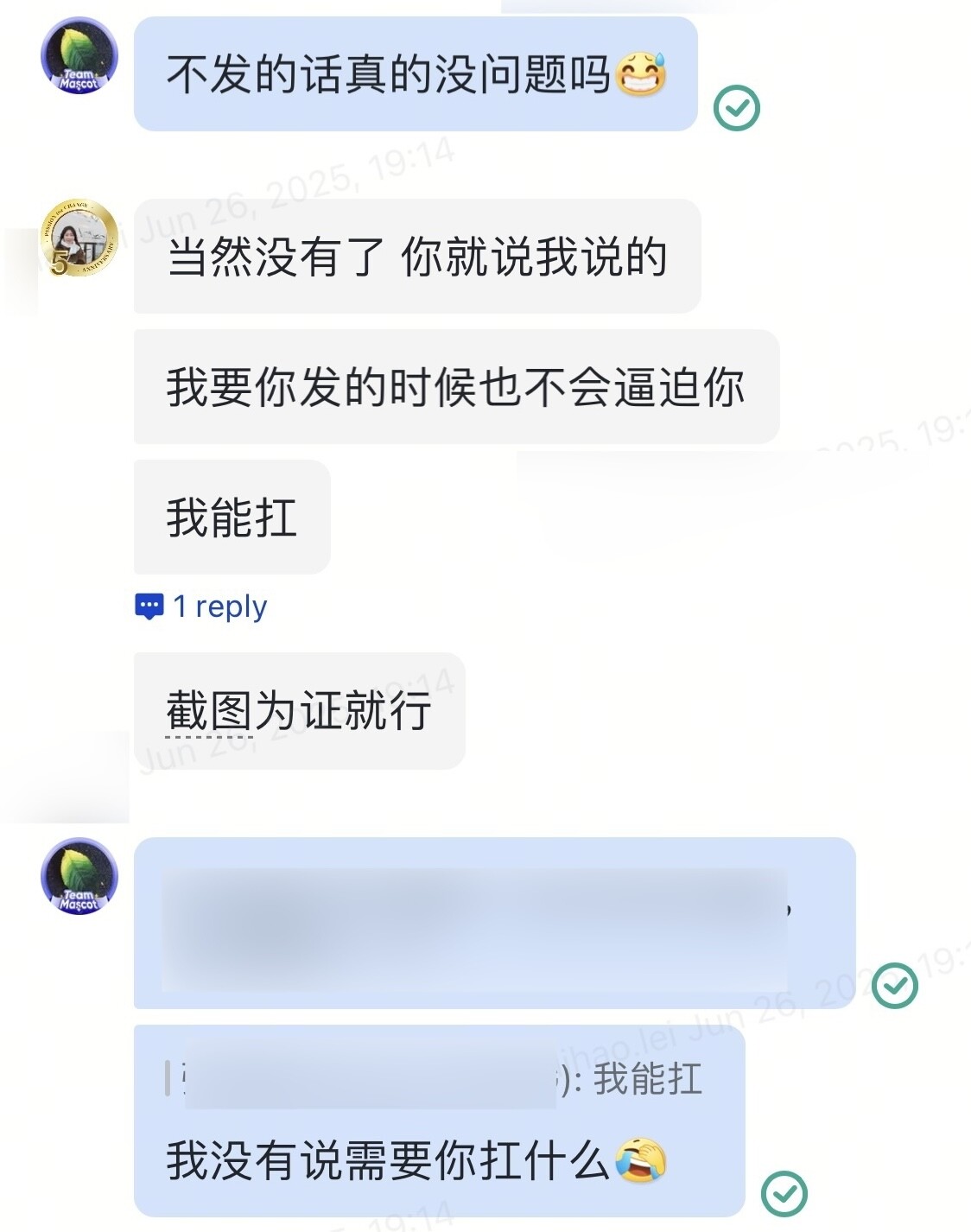View read status of 我没有说需要你扛什么

click(784, 1194)
